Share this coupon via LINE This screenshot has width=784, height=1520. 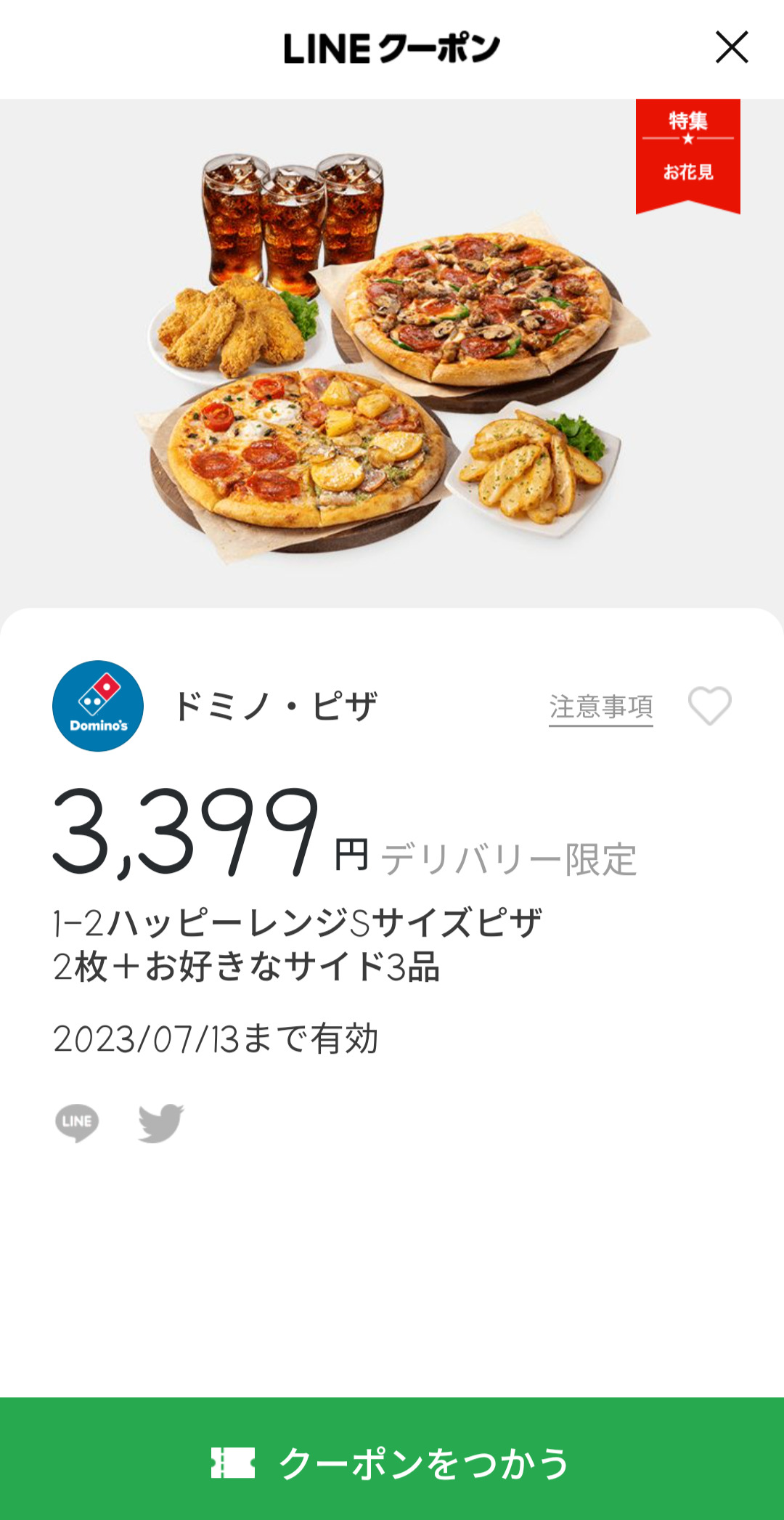[x=77, y=1123]
